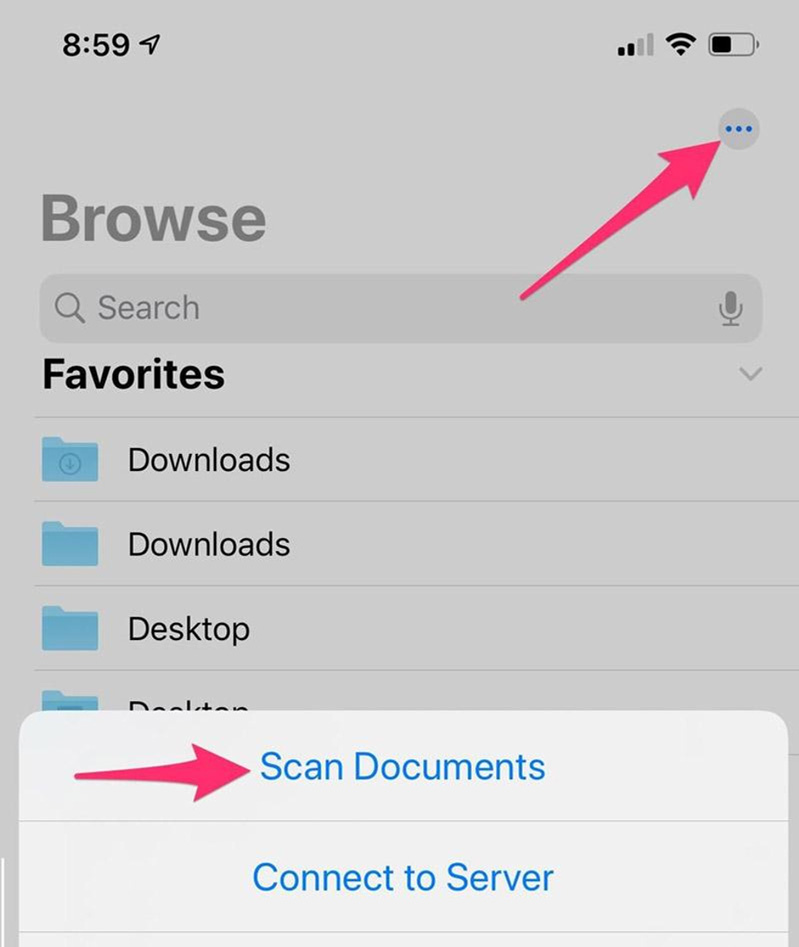Tap the battery indicator
This screenshot has width=799, height=947.
point(733,44)
